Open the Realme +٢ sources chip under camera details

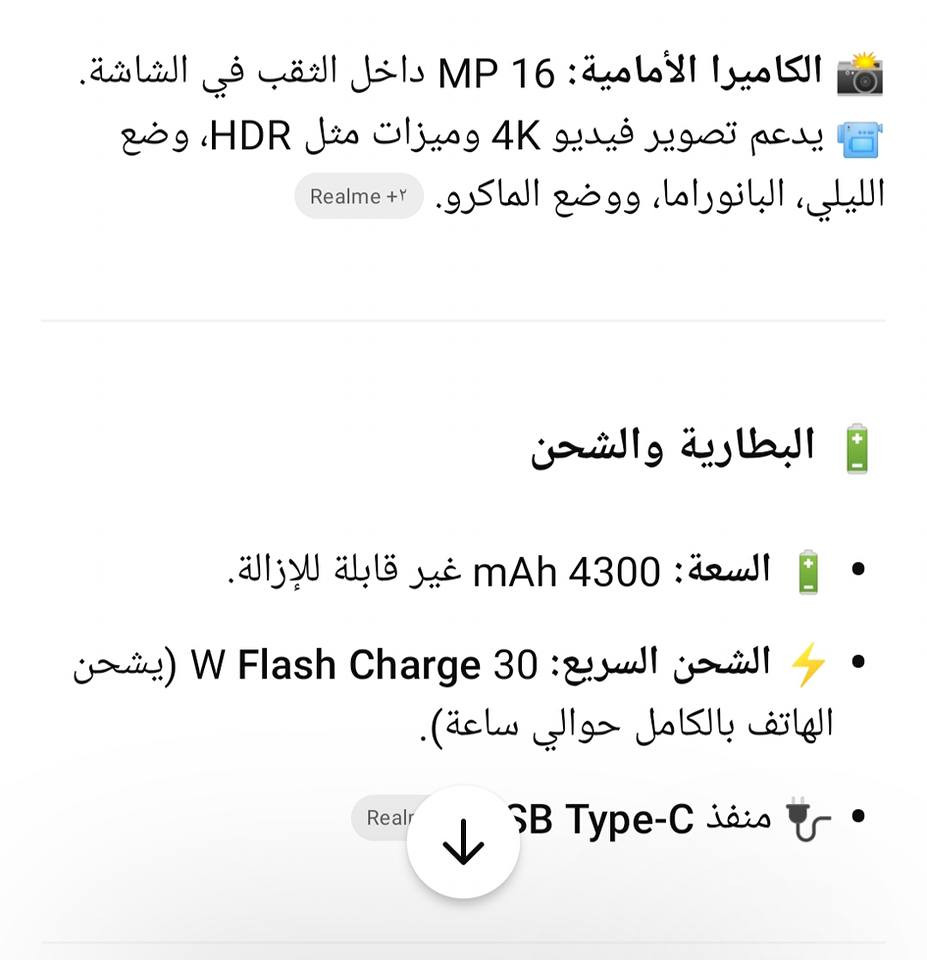pos(358,197)
